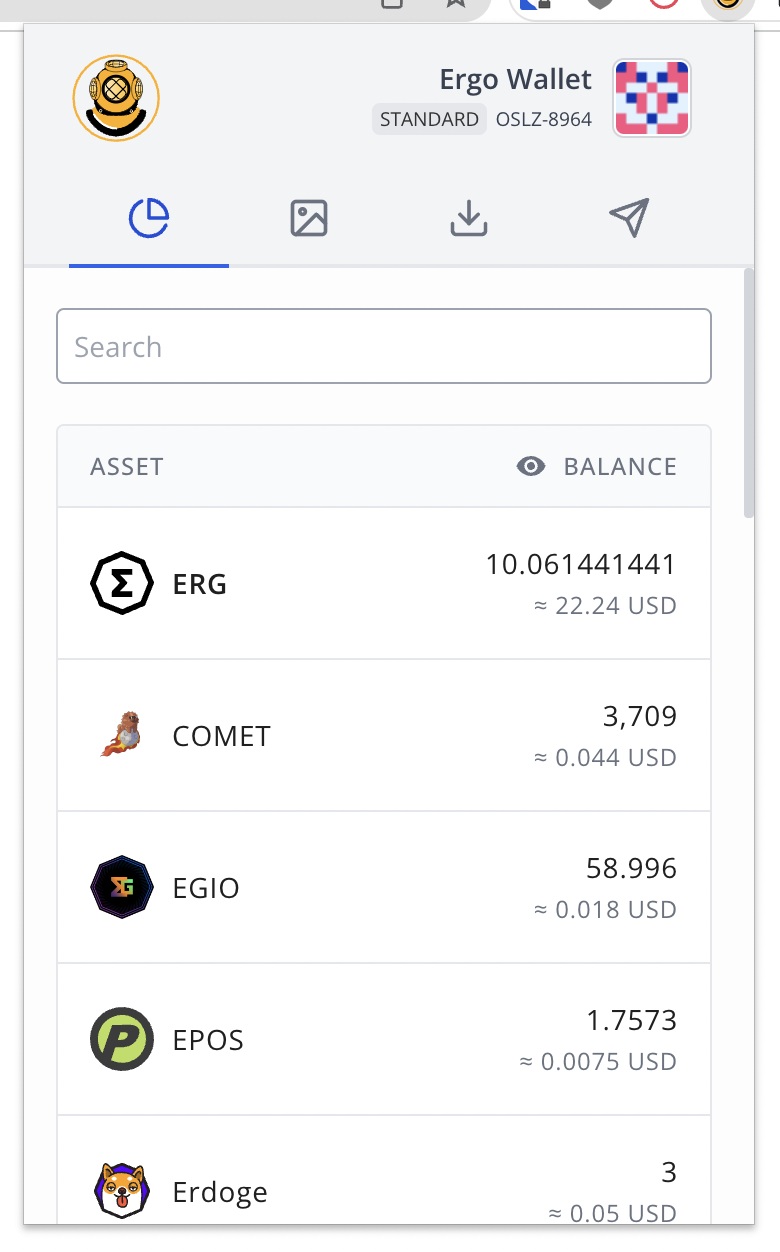Click the wallet identicon next to OSLZ-8964

[x=651, y=98]
